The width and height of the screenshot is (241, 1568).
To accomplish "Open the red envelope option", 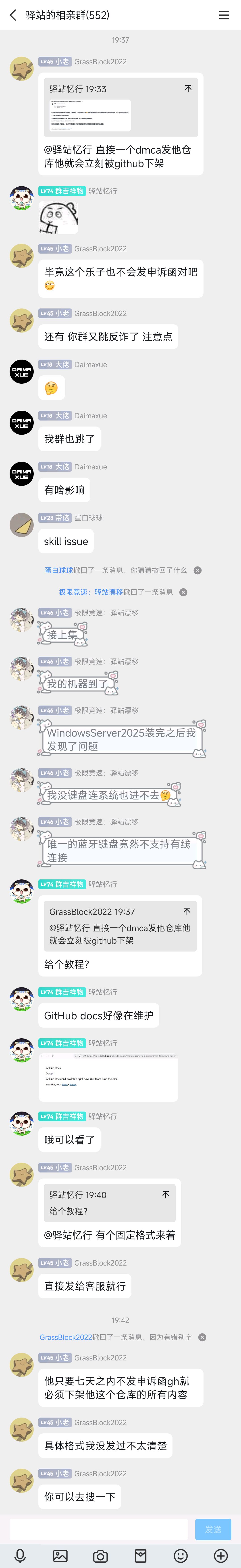I will click(x=141, y=1555).
